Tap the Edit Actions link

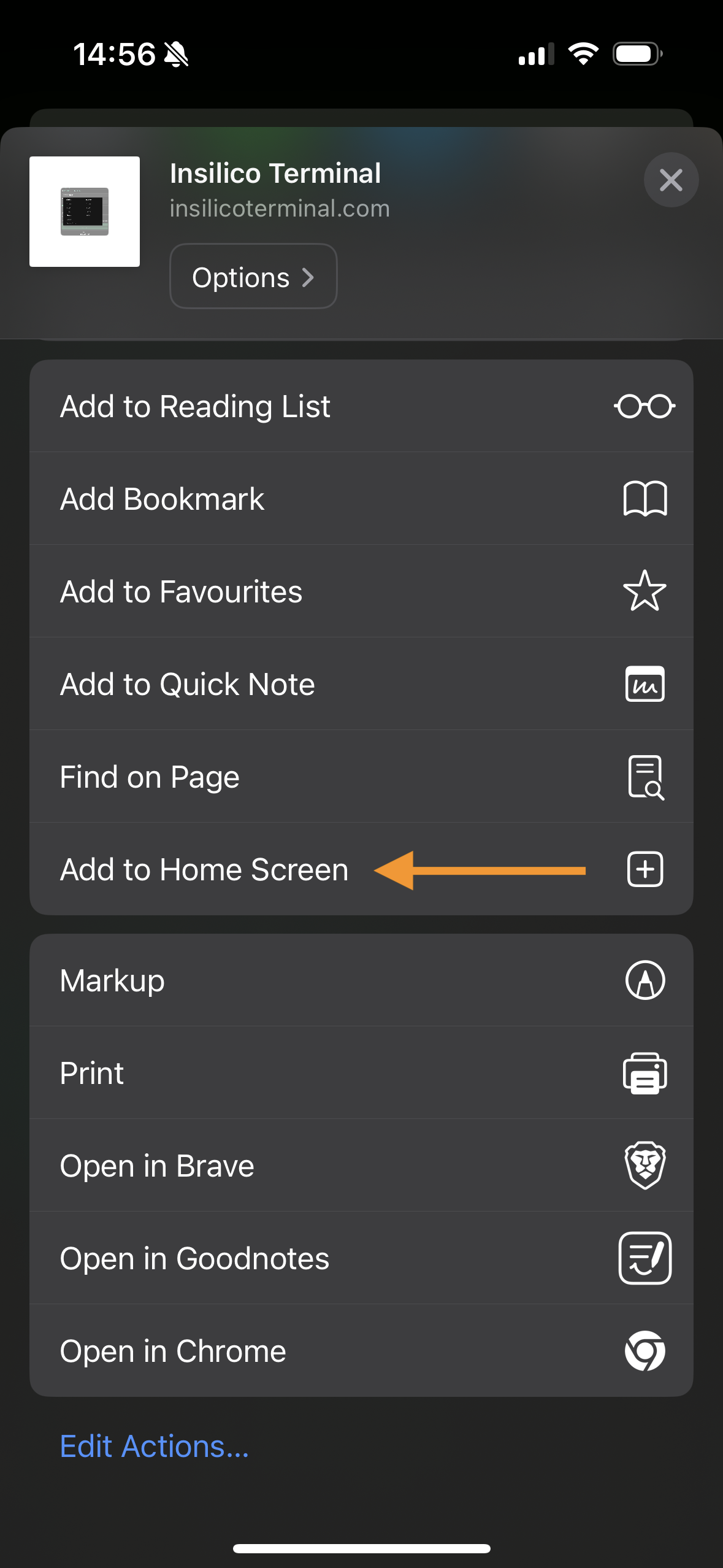155,1447
